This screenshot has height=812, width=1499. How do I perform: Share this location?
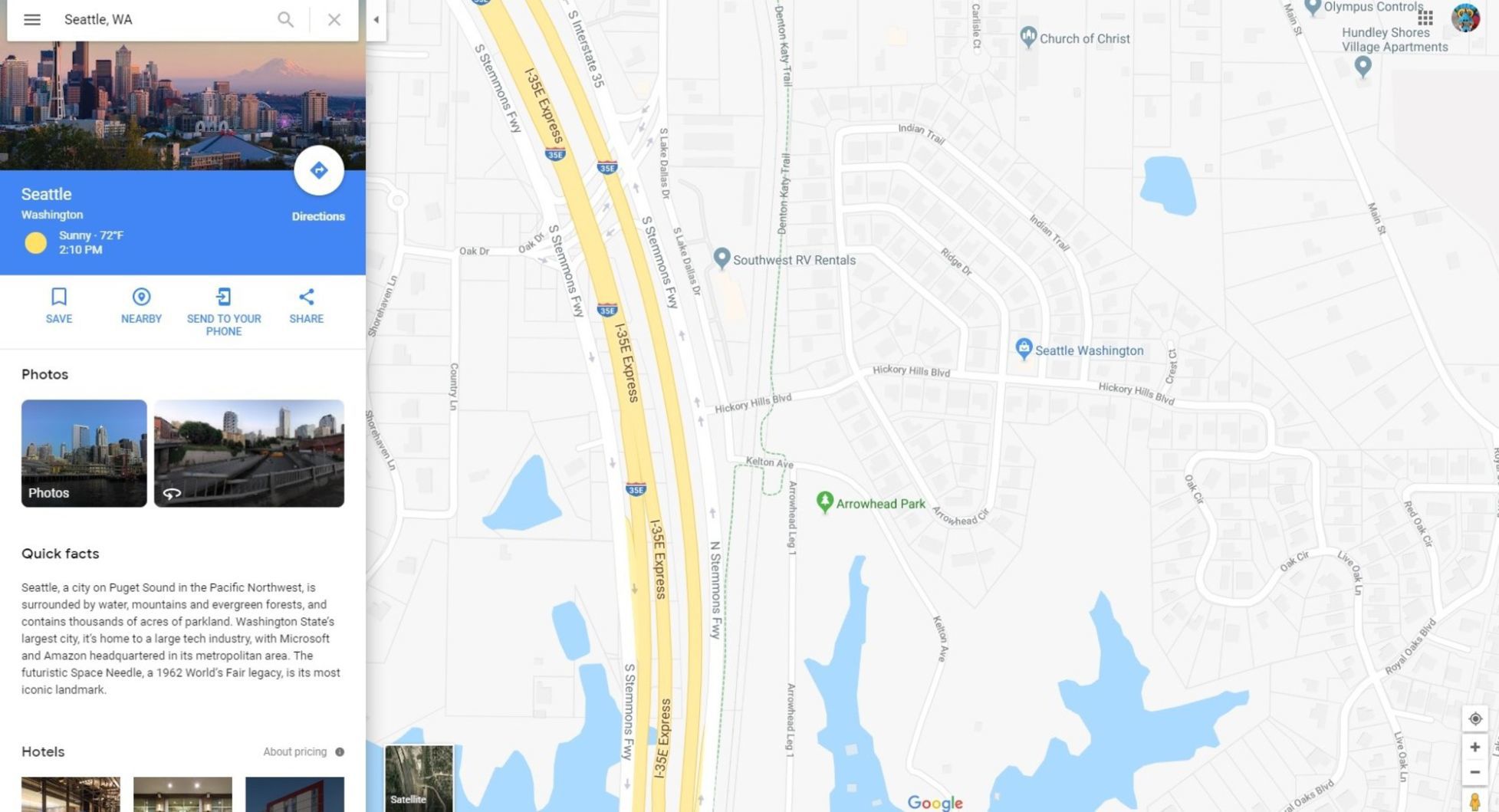point(306,305)
